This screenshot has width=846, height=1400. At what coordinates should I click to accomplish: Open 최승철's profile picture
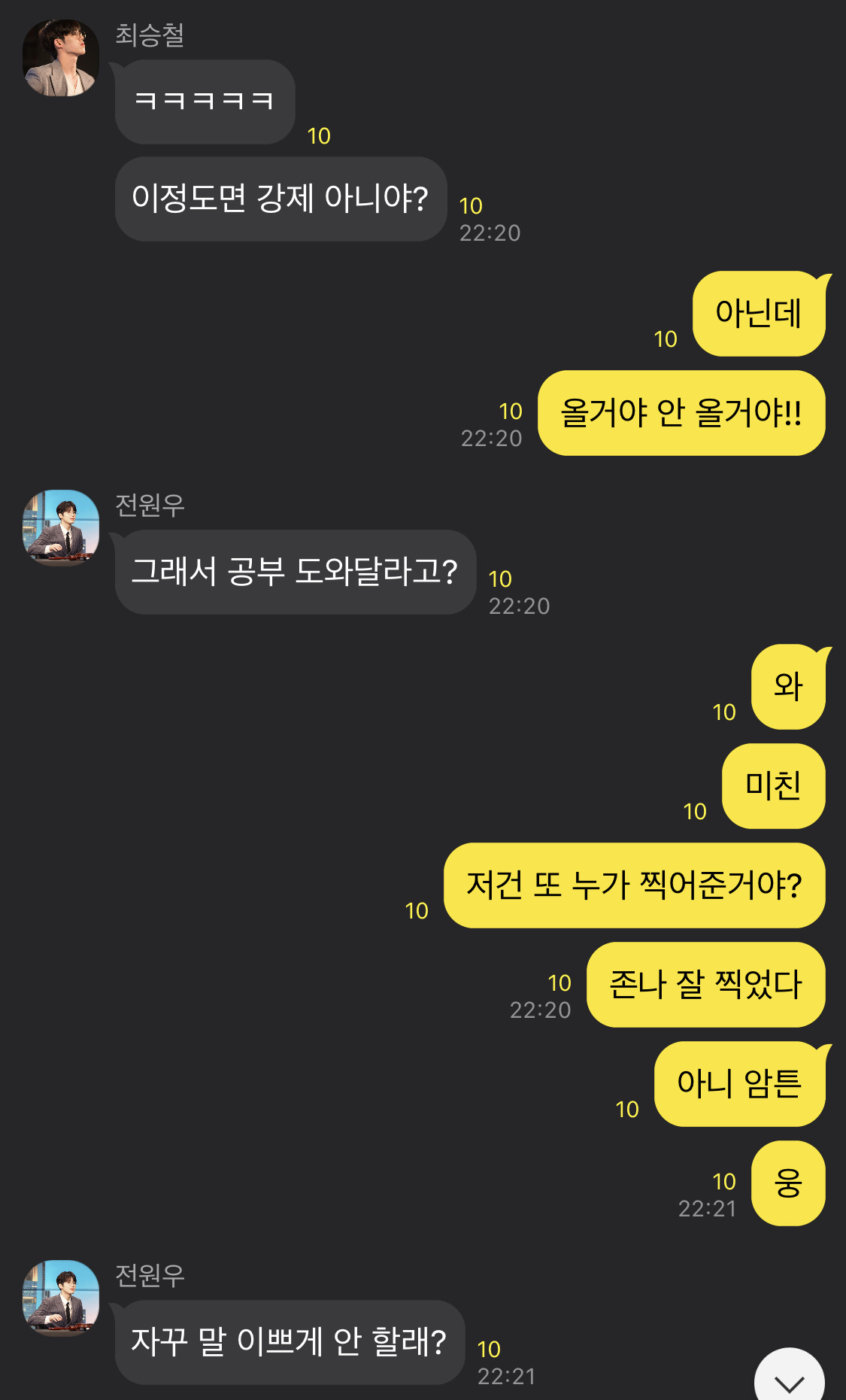click(61, 58)
